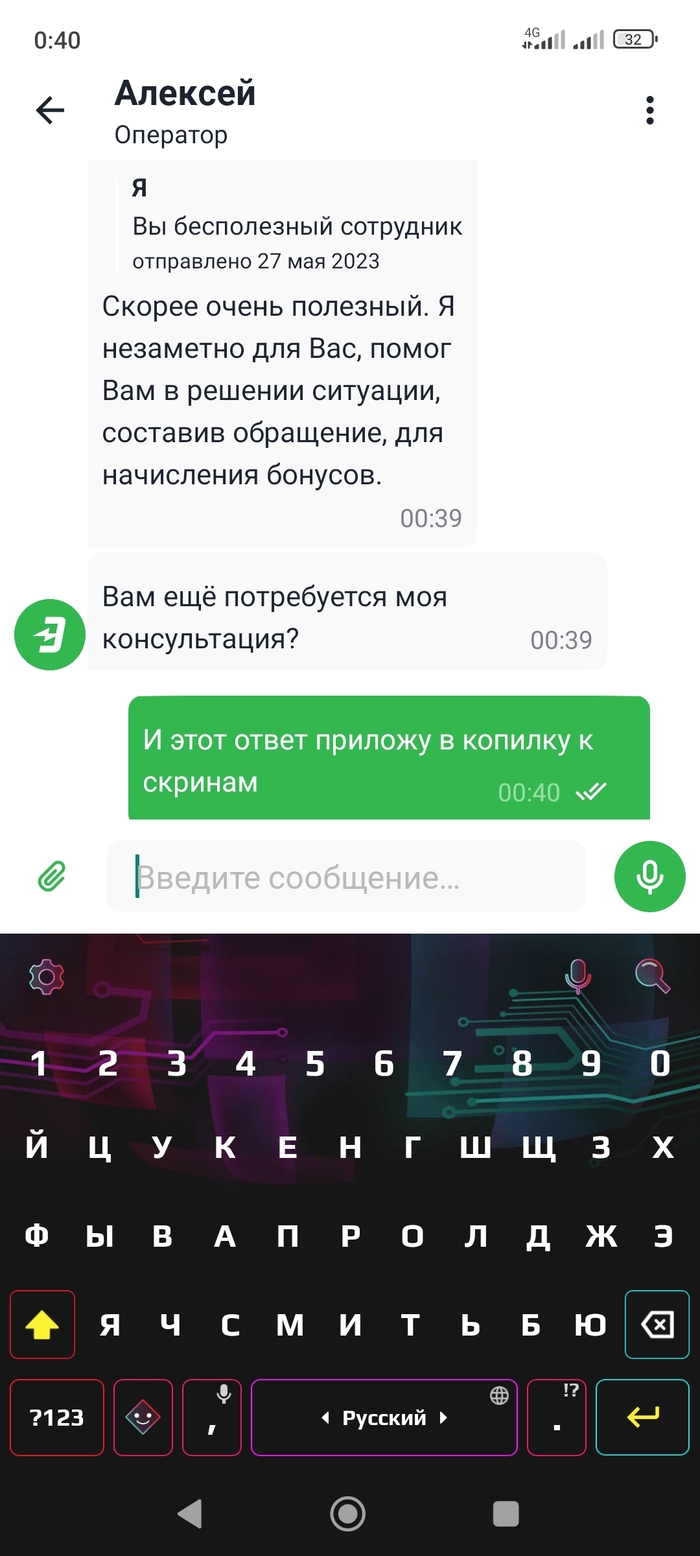Attach a file with the paperclip
This screenshot has width=700, height=1556.
52,877
